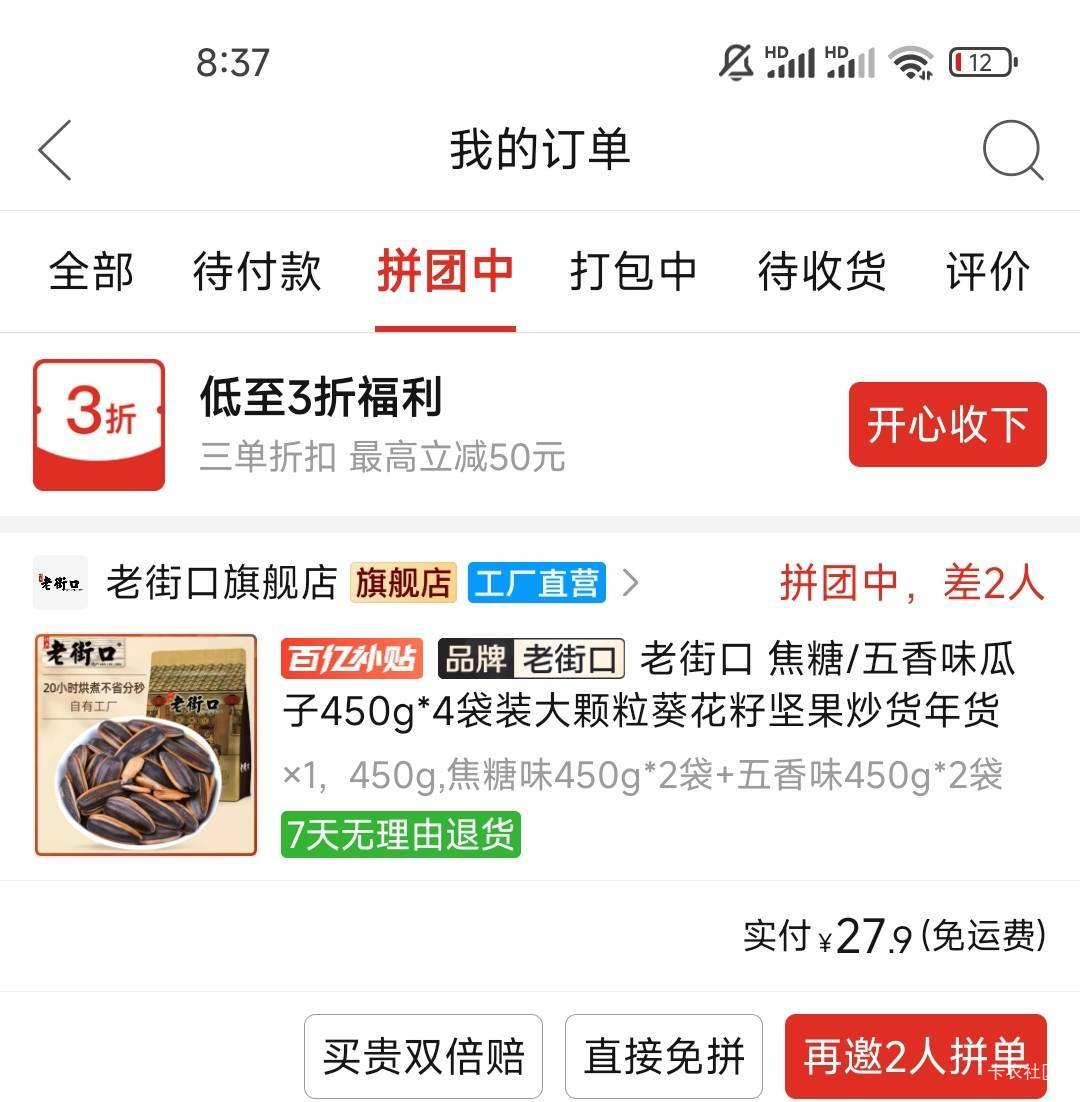This screenshot has width=1080, height=1102.
Task: Select the 拼团中 tab
Action: point(445,271)
